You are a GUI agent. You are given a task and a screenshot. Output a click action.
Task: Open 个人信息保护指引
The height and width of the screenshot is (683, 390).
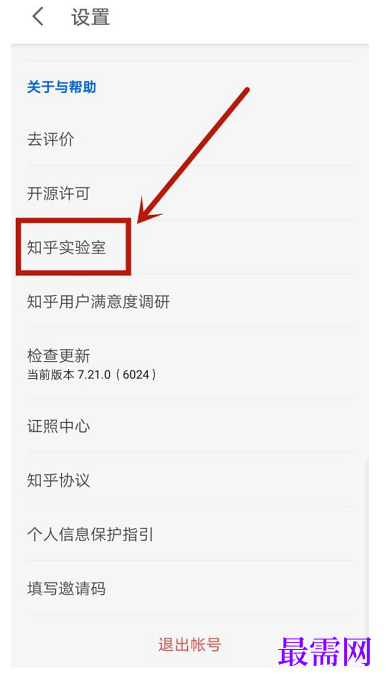pos(190,534)
